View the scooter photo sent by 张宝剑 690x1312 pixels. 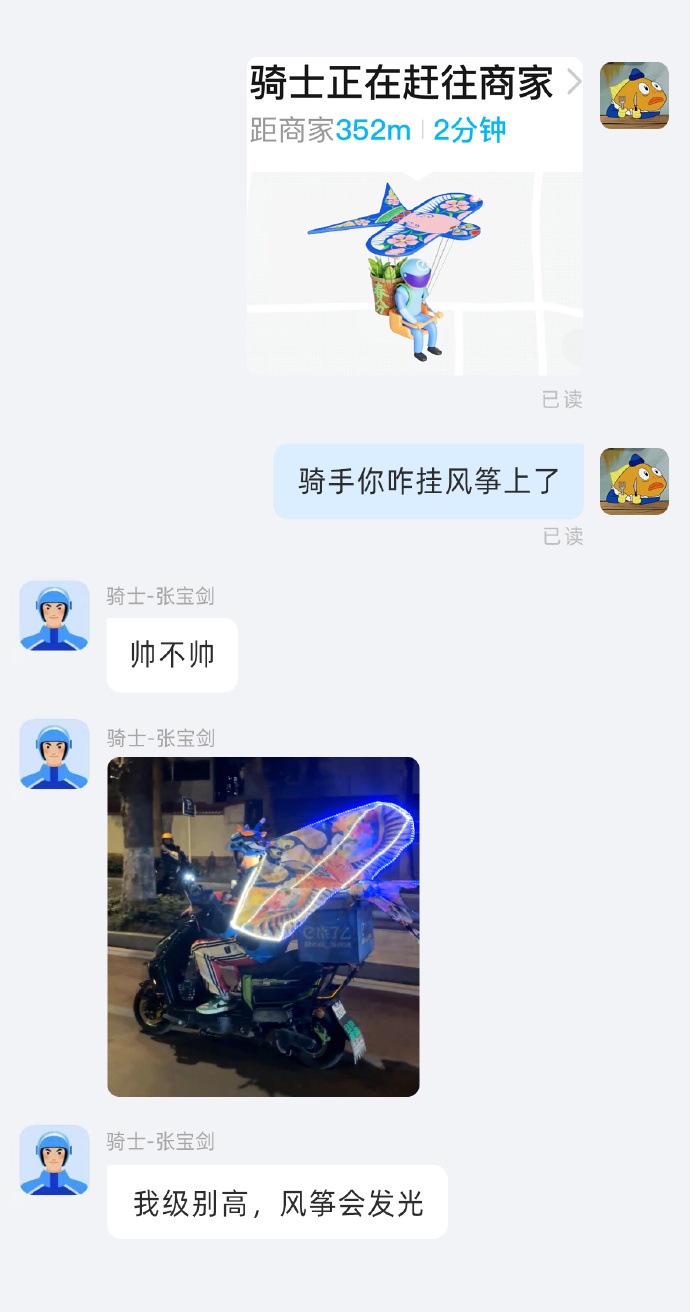tap(263, 927)
